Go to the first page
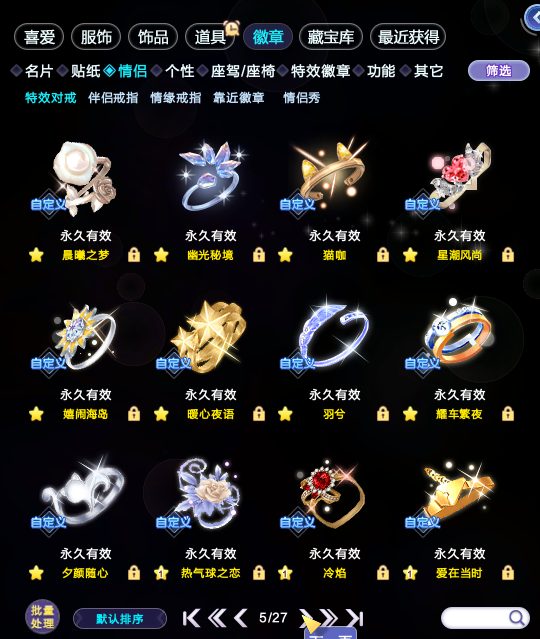This screenshot has width=540, height=639. click(191, 618)
